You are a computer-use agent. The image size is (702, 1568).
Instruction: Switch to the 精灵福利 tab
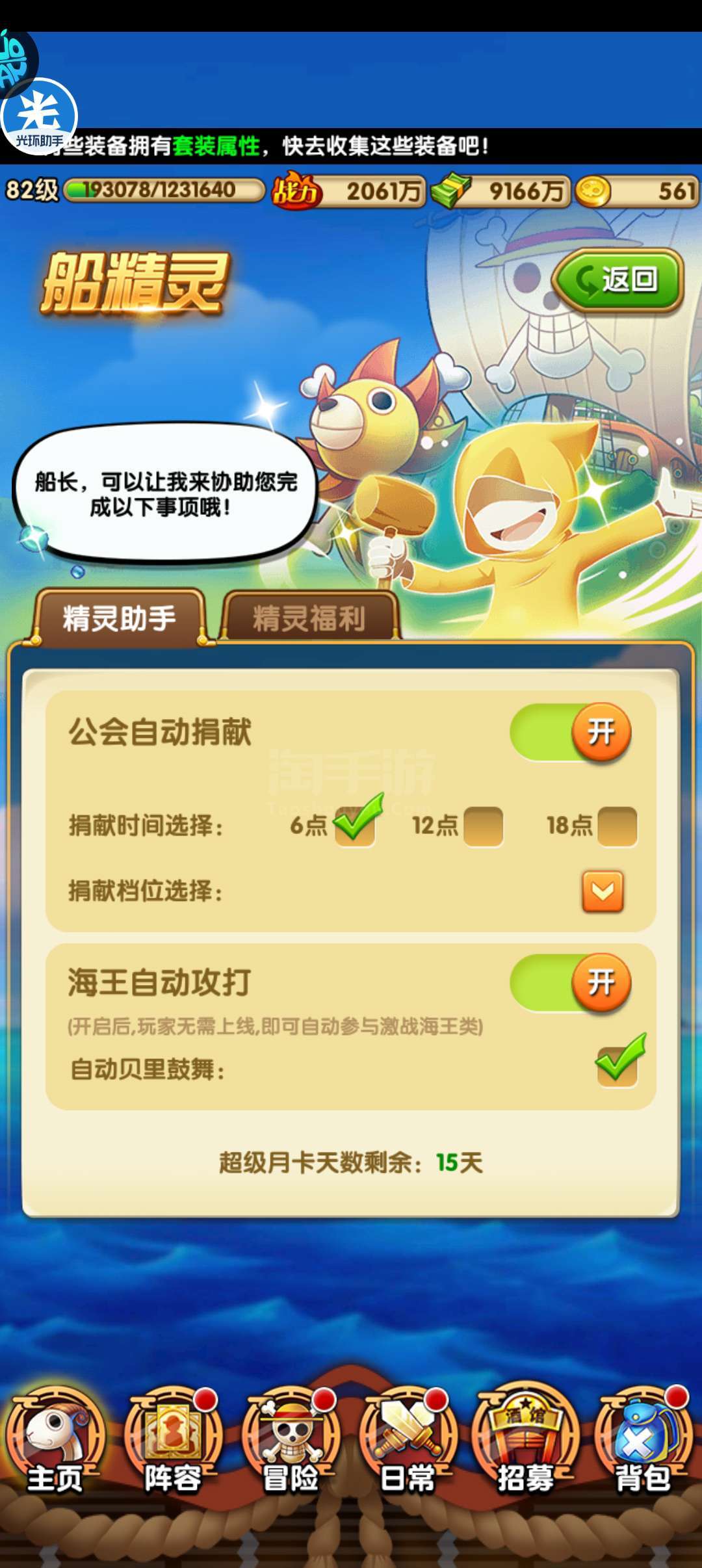309,618
